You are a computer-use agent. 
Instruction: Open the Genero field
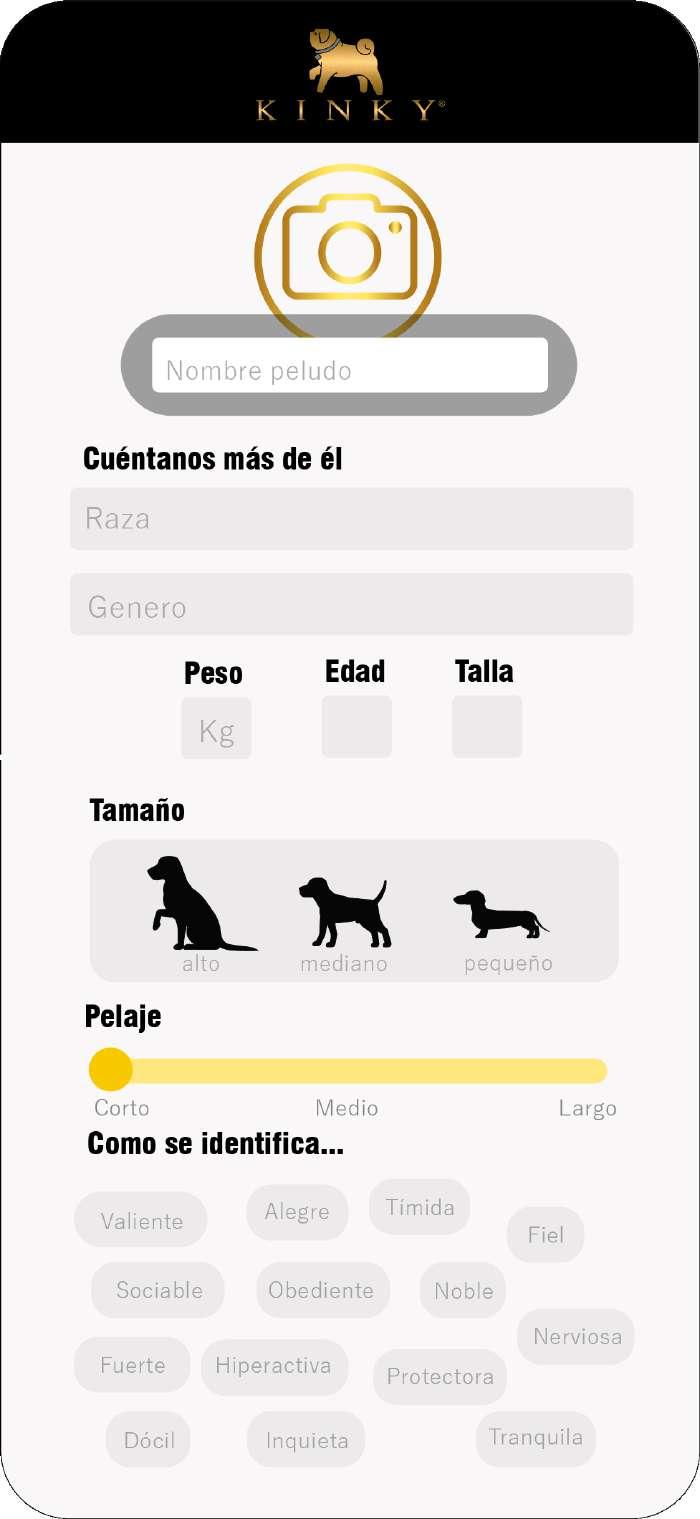(x=351, y=604)
